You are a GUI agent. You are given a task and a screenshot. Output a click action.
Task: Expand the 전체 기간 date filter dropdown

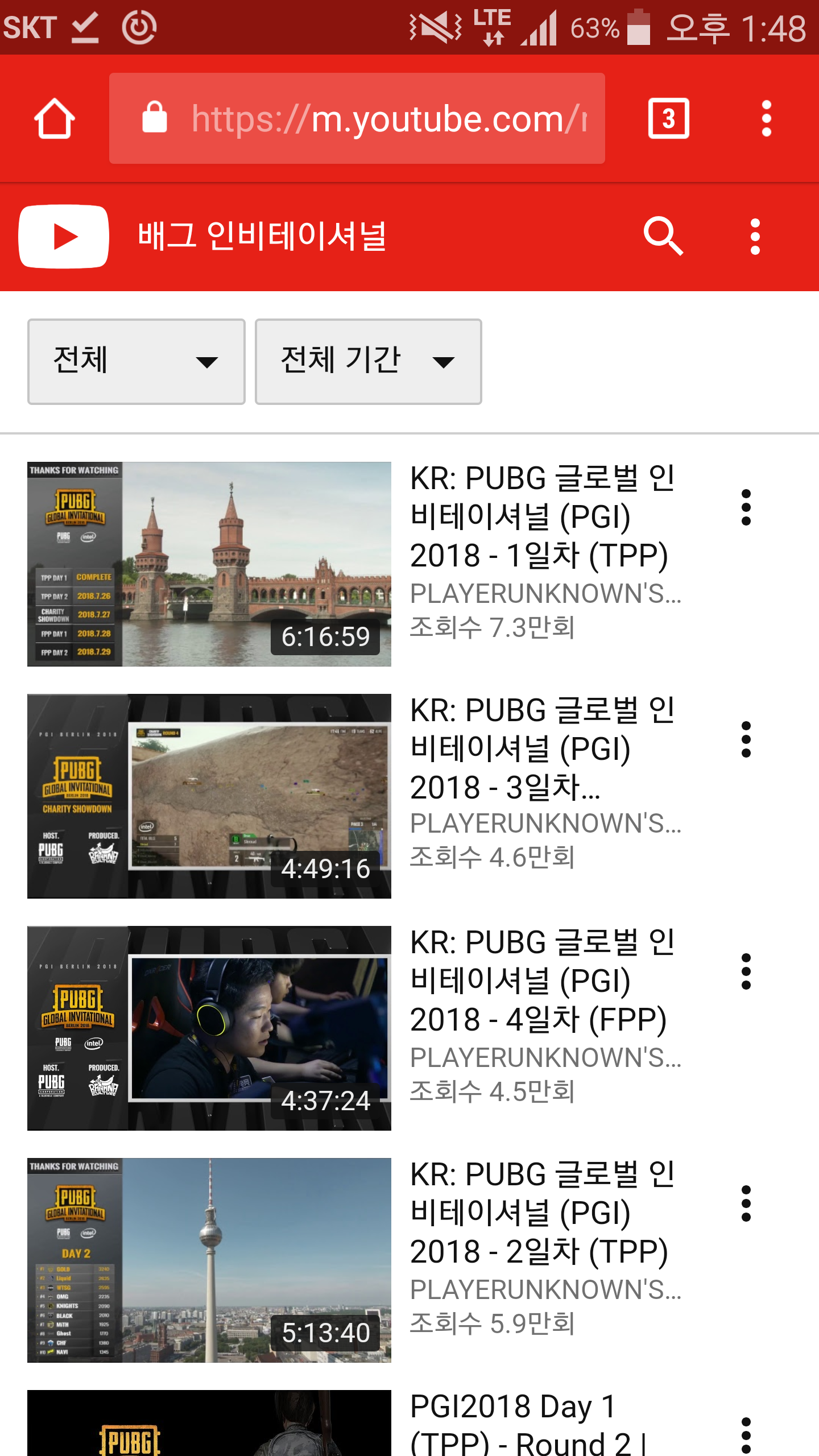[x=368, y=362]
